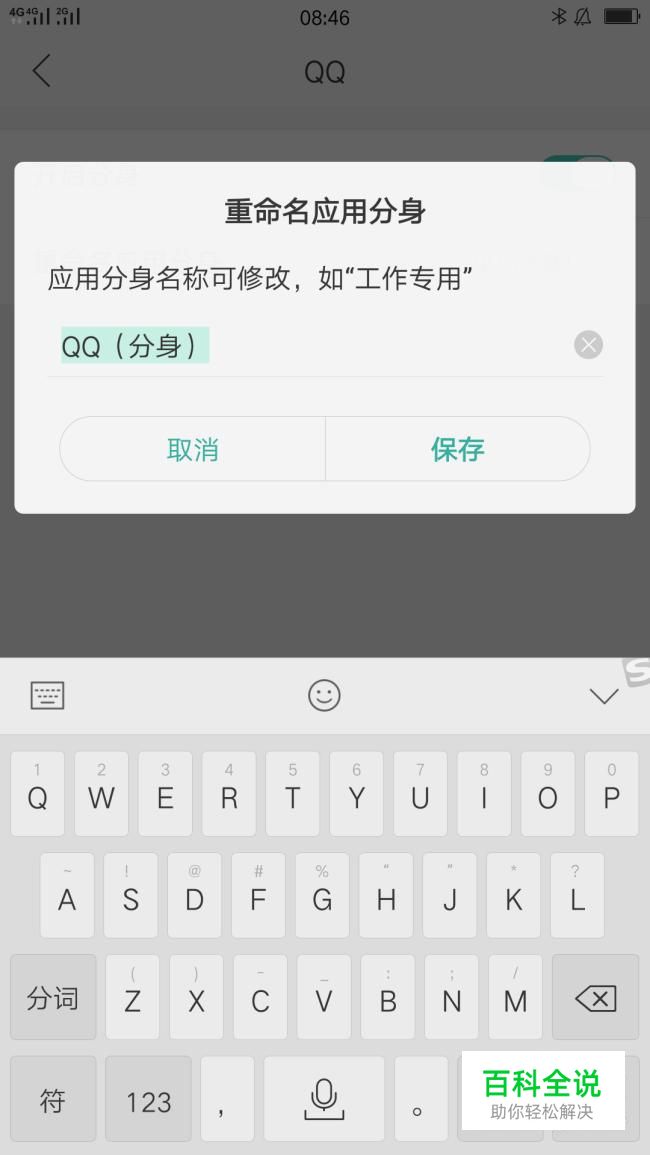Viewport: 650px width, 1155px height.
Task: Switch to the 123 number keyboard
Action: pos(148,1100)
